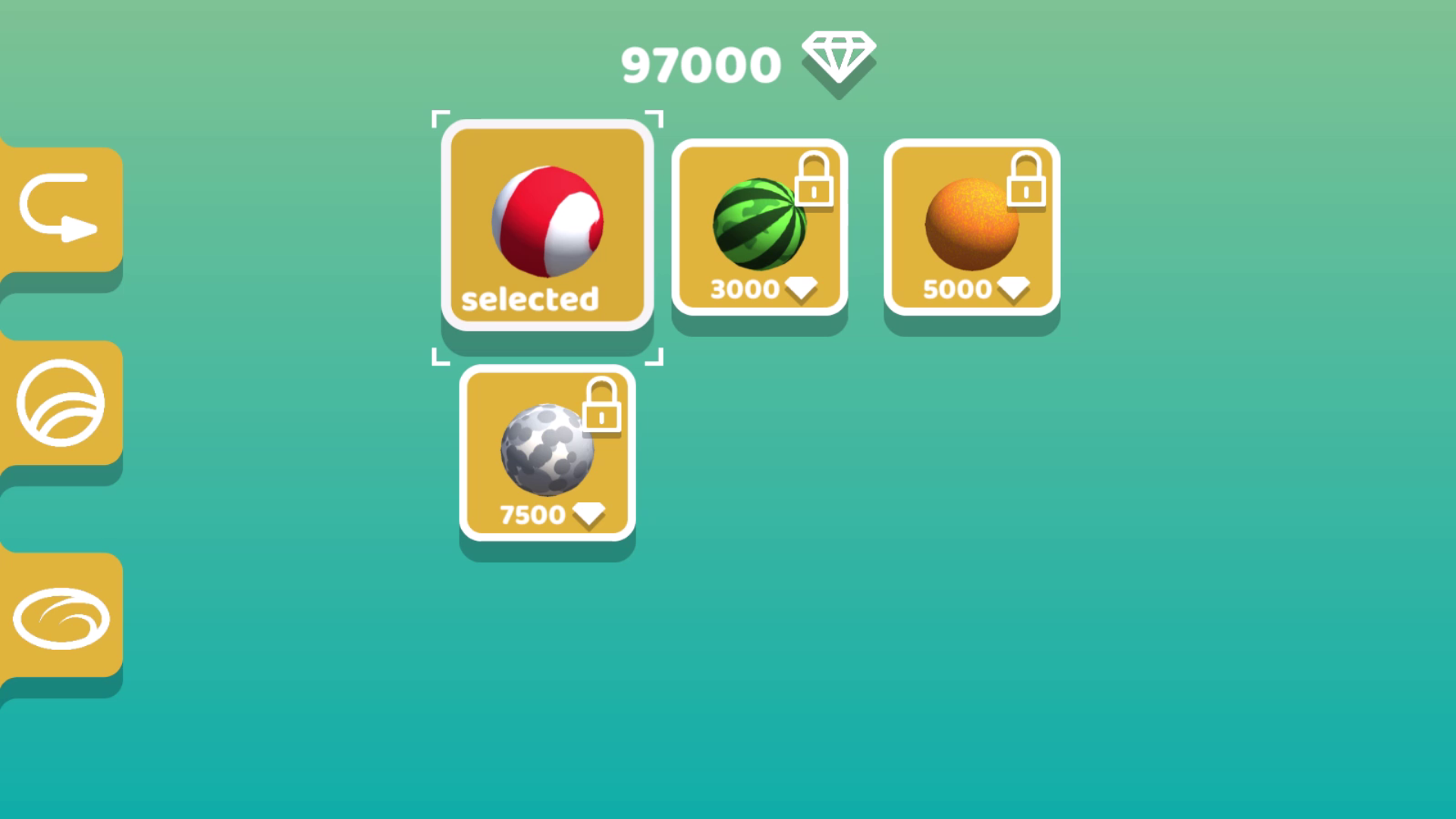Viewport: 1456px width, 819px height.
Task: Tap the back arrow tab
Action: point(61,209)
